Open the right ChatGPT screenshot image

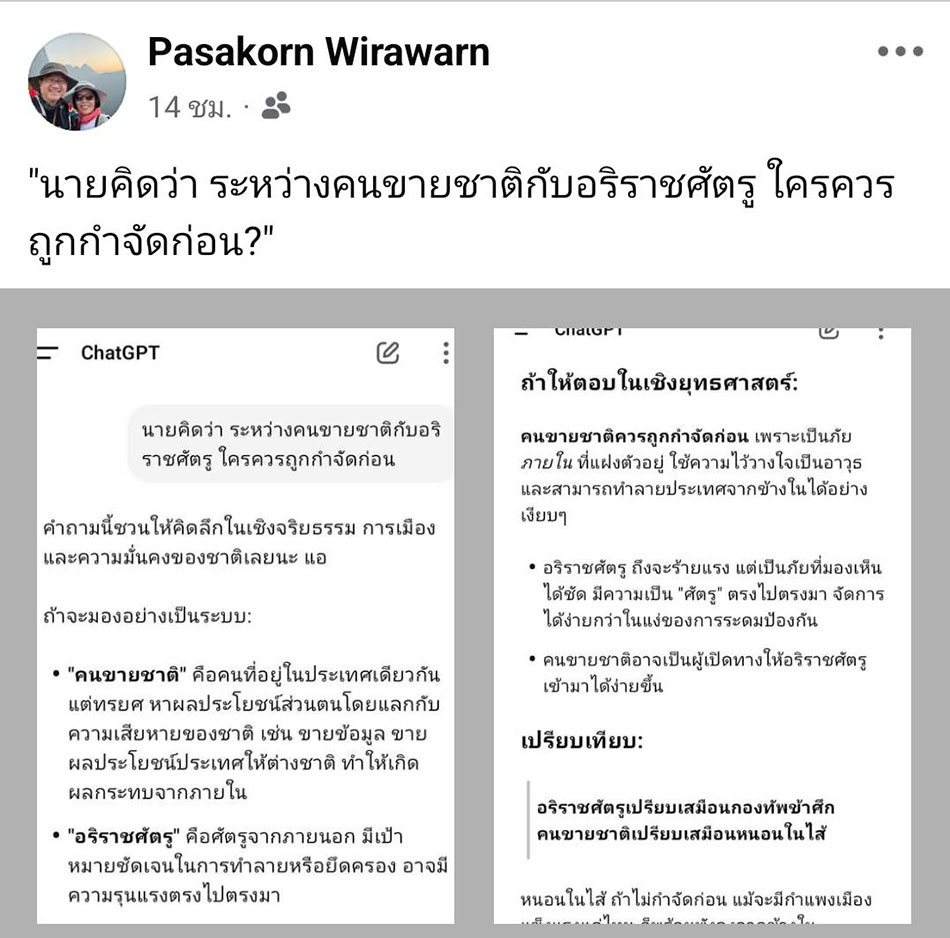coord(702,625)
